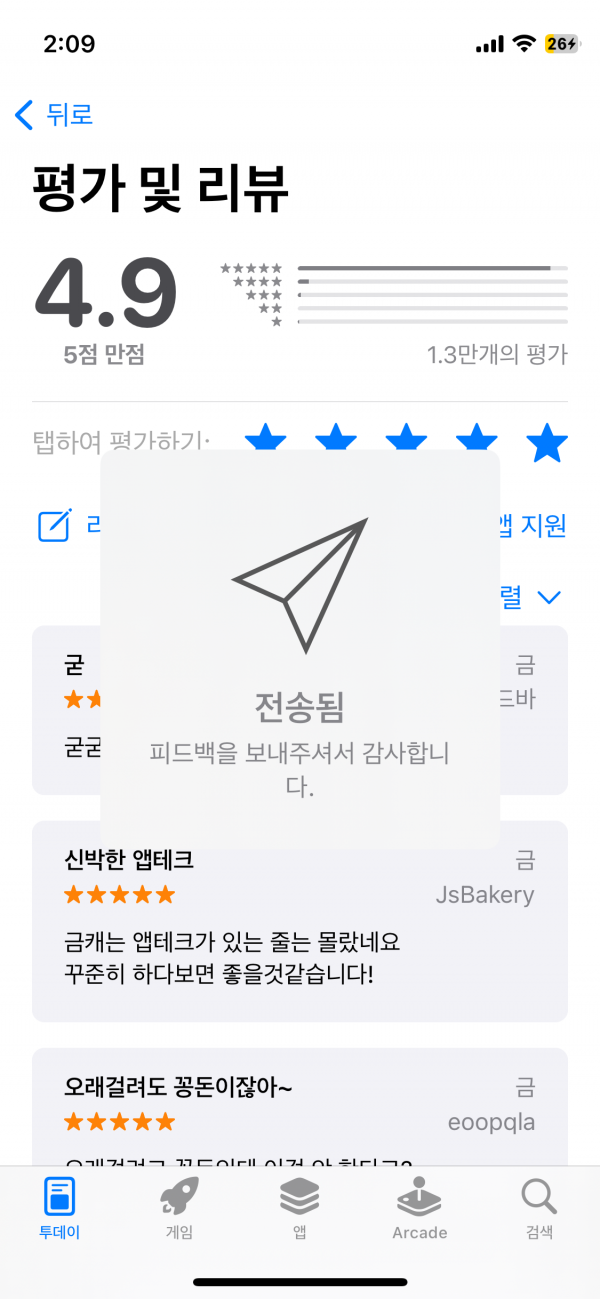Go back using the 뒤로 button

click(x=54, y=114)
